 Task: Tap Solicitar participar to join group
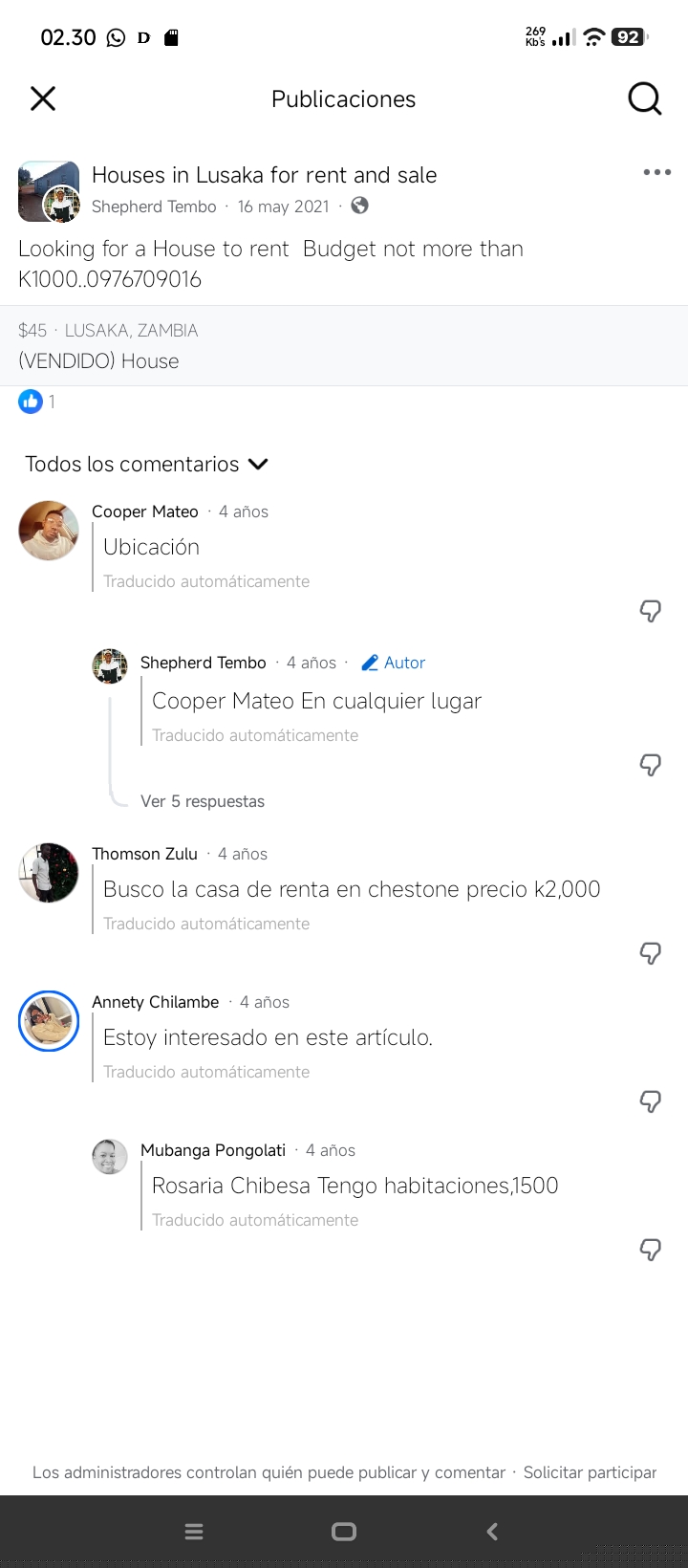click(x=590, y=1472)
